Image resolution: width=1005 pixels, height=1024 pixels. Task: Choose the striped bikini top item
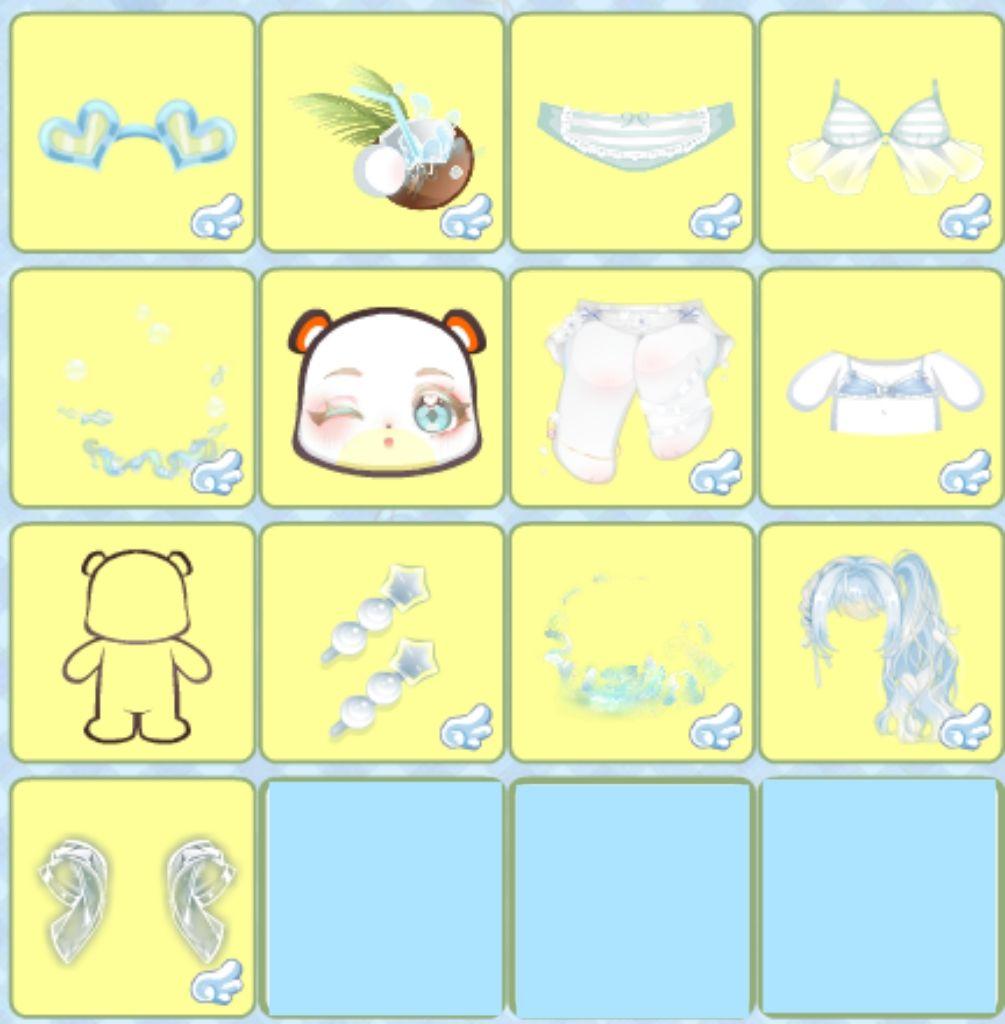(x=882, y=132)
